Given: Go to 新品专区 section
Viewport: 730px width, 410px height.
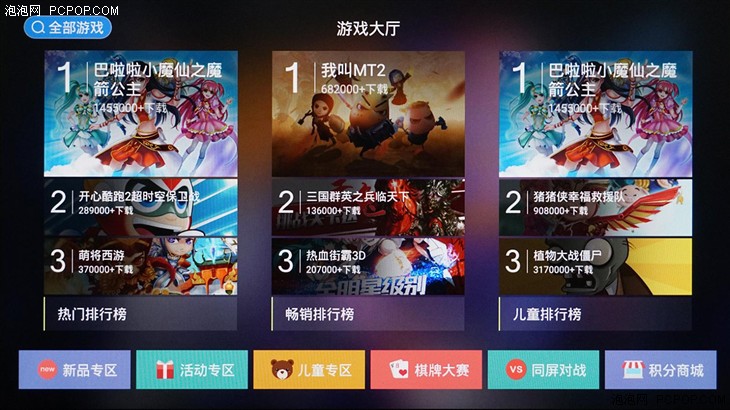Looking at the screenshot, I should (74, 370).
